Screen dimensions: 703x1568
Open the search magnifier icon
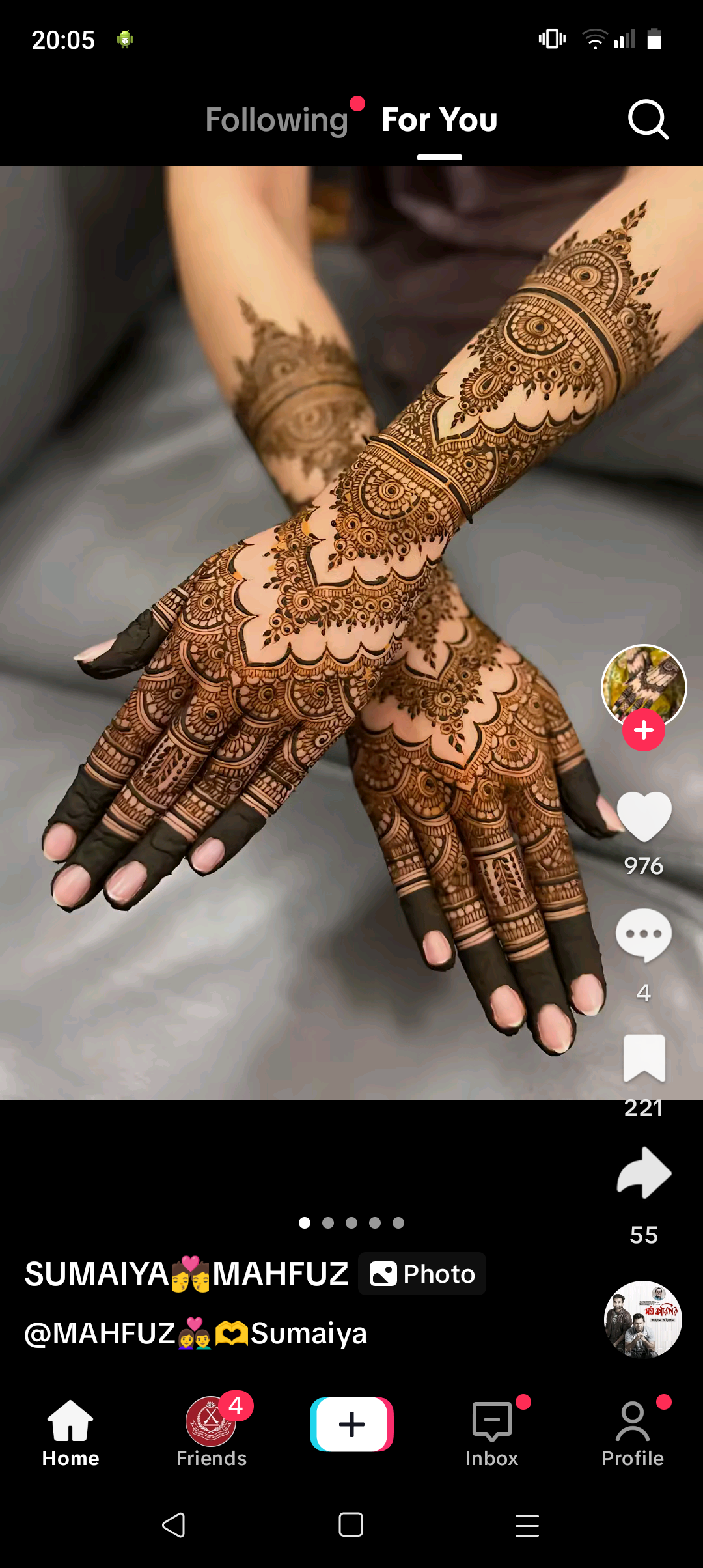coord(648,120)
